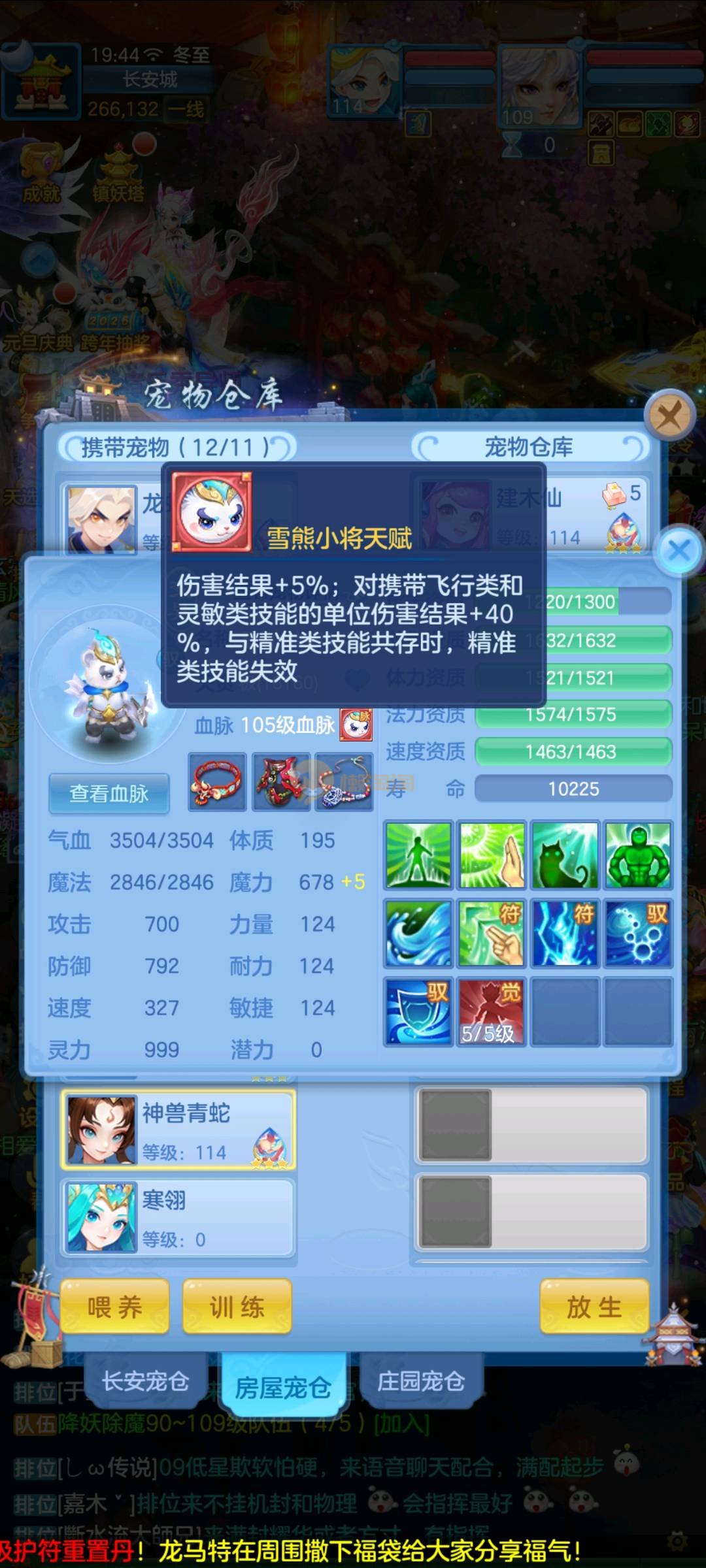Tap the 喂养 button
Image resolution: width=706 pixels, height=1568 pixels.
[114, 1307]
